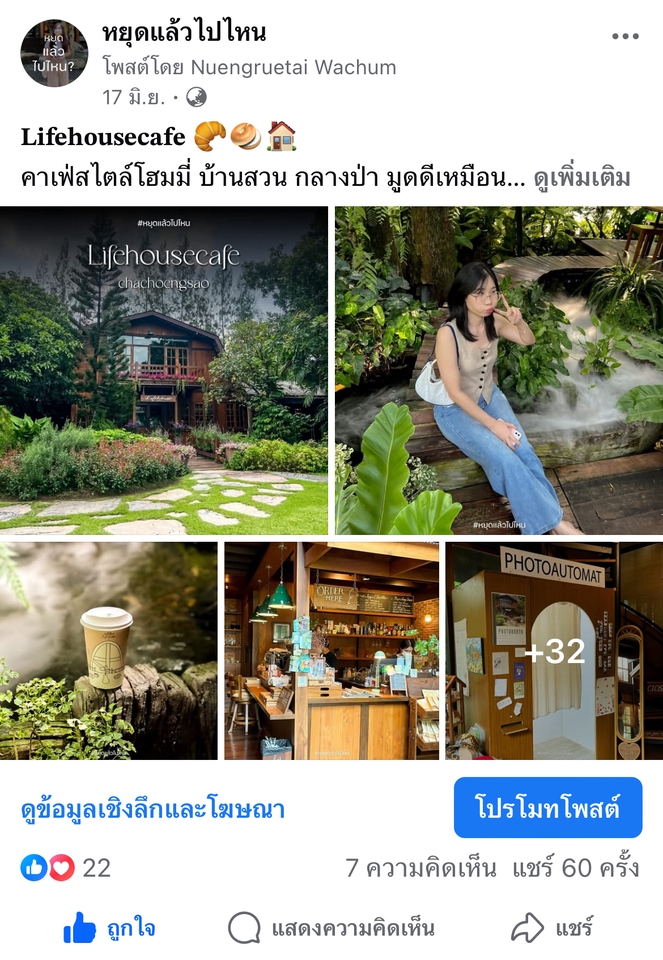Open the 7 ความคิดเห็น comments list
Image resolution: width=663 pixels, height=960 pixels.
point(420,868)
